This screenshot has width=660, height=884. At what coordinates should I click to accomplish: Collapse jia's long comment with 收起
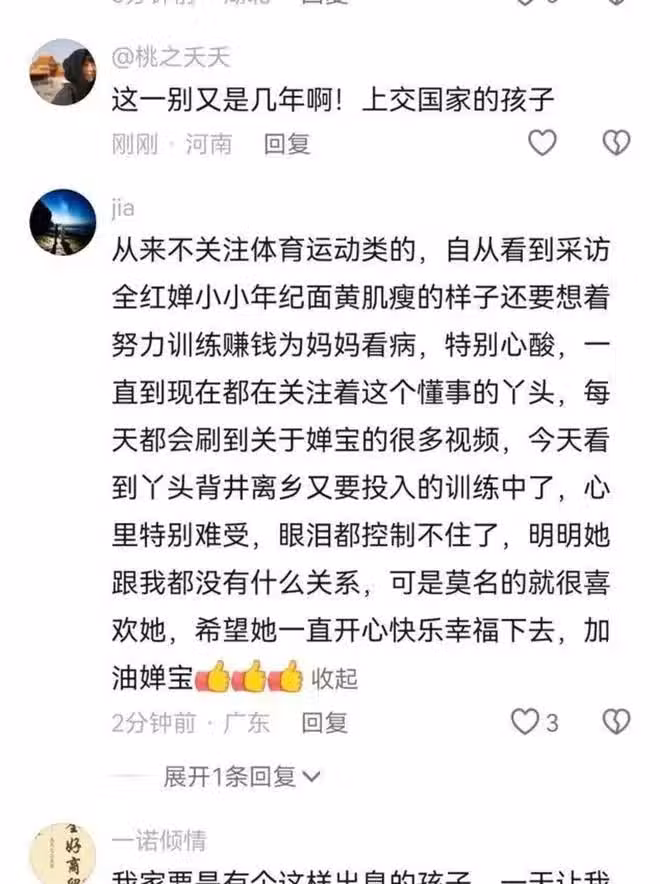point(335,678)
